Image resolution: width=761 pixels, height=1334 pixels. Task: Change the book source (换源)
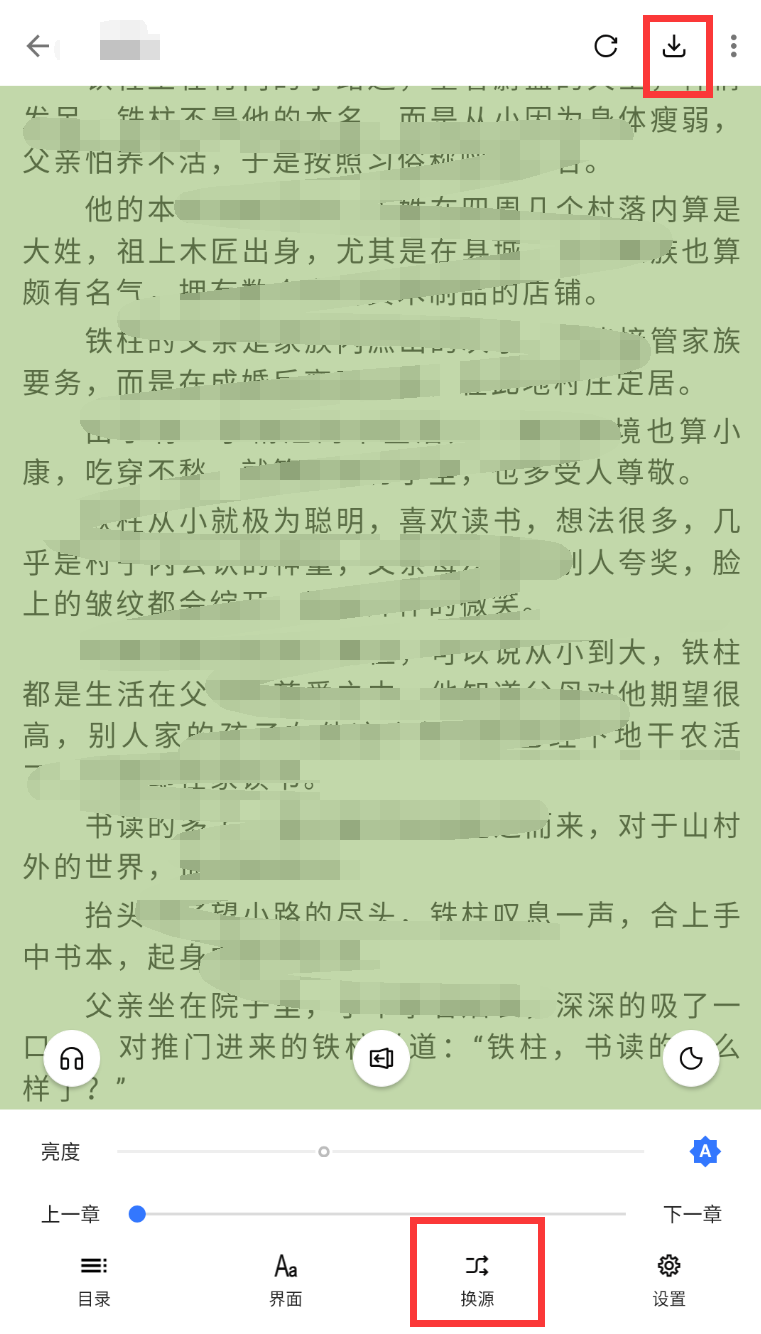(x=477, y=1280)
